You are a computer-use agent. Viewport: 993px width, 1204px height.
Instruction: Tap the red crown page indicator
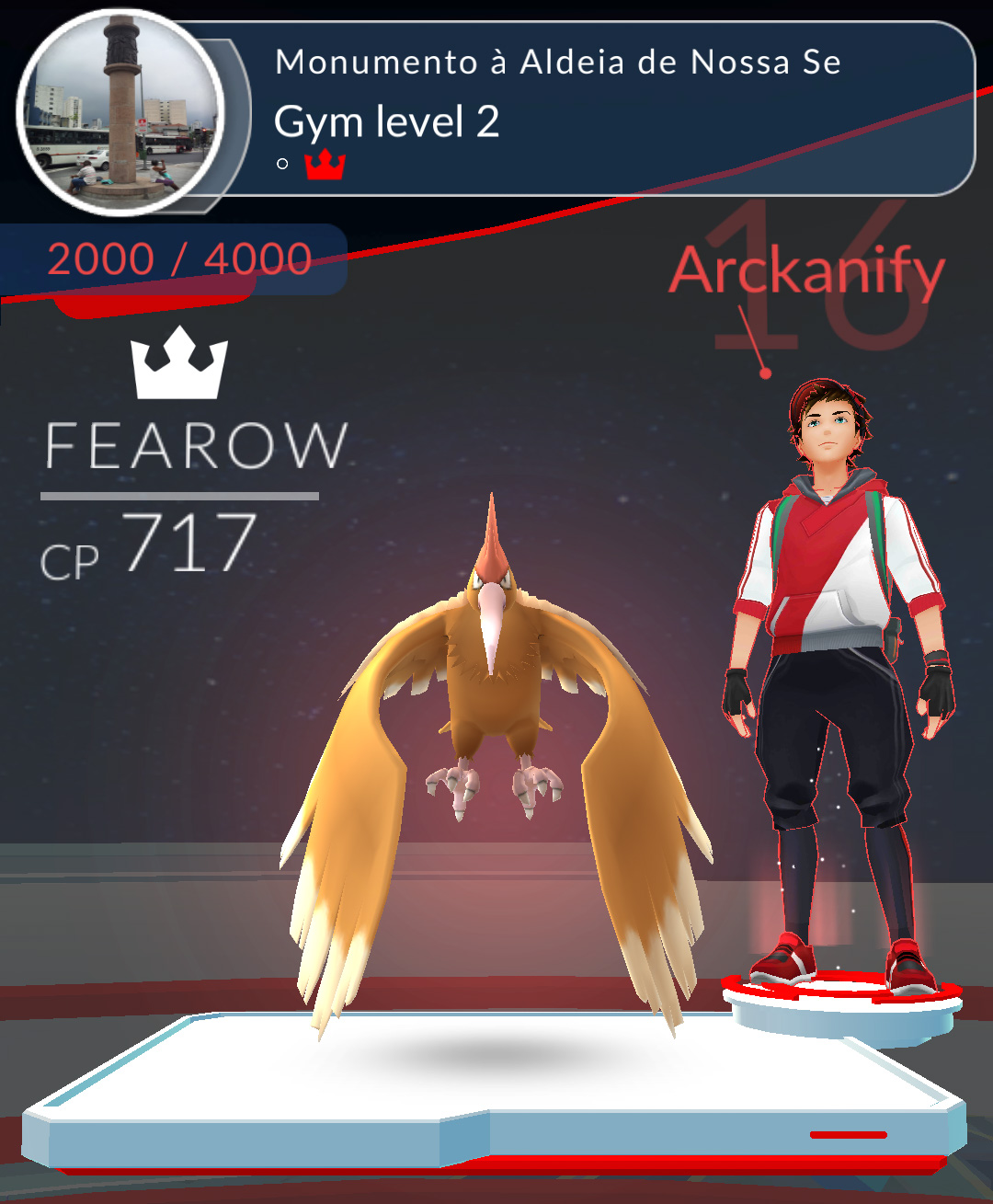(325, 166)
